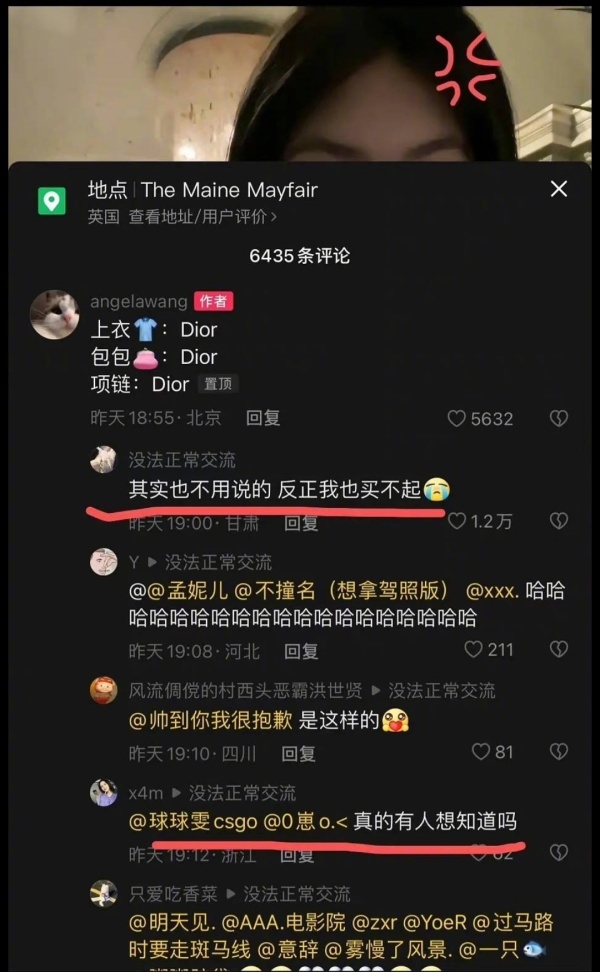
Task: Open 查看地址/用户评价 link
Action: [x=203, y=216]
